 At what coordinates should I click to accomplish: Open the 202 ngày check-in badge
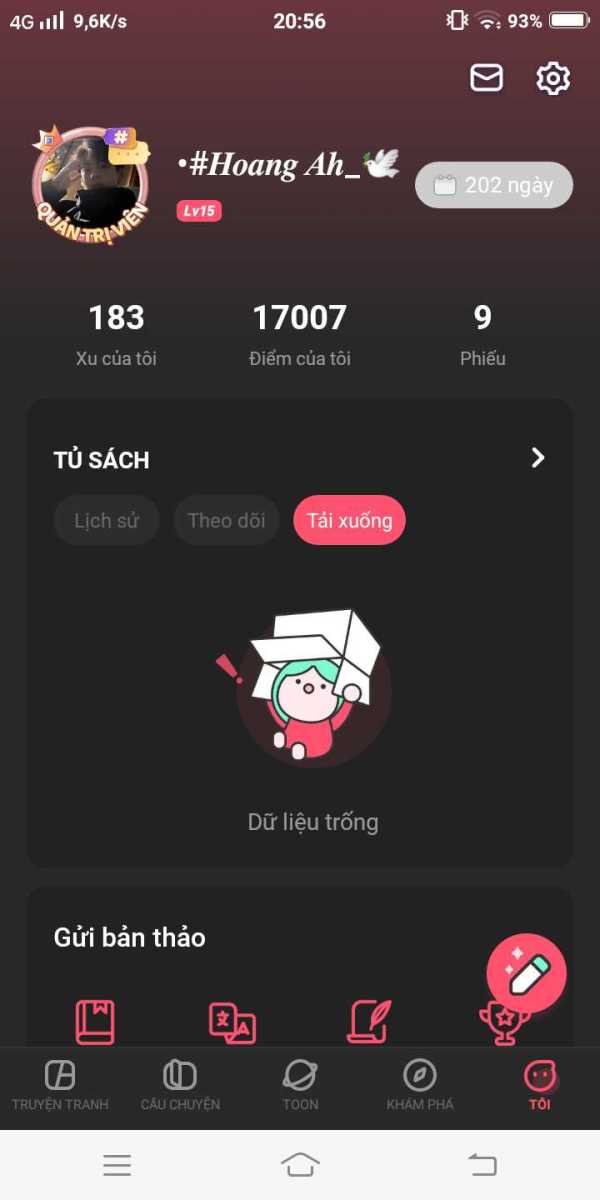[x=494, y=185]
